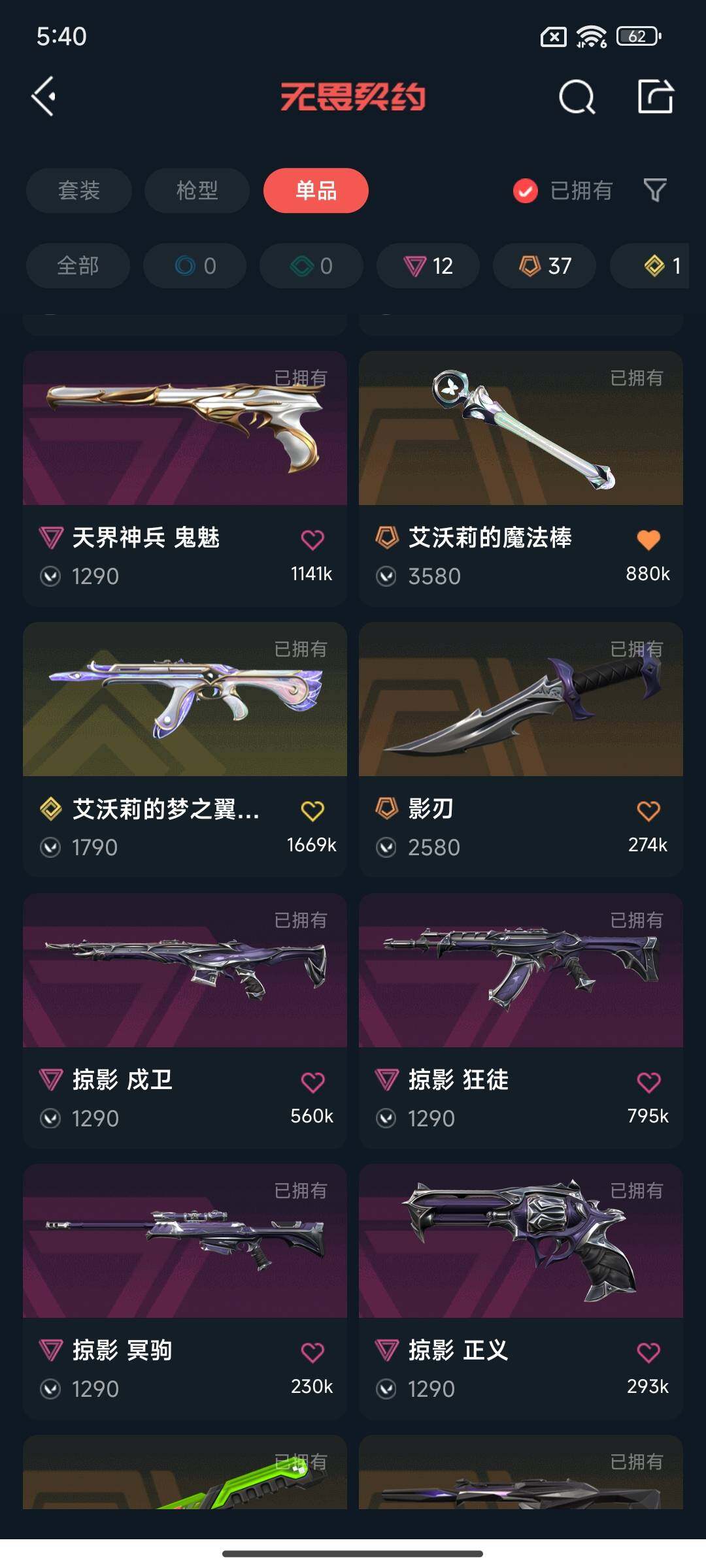
Task: Select the 单品 tab
Action: pos(316,190)
